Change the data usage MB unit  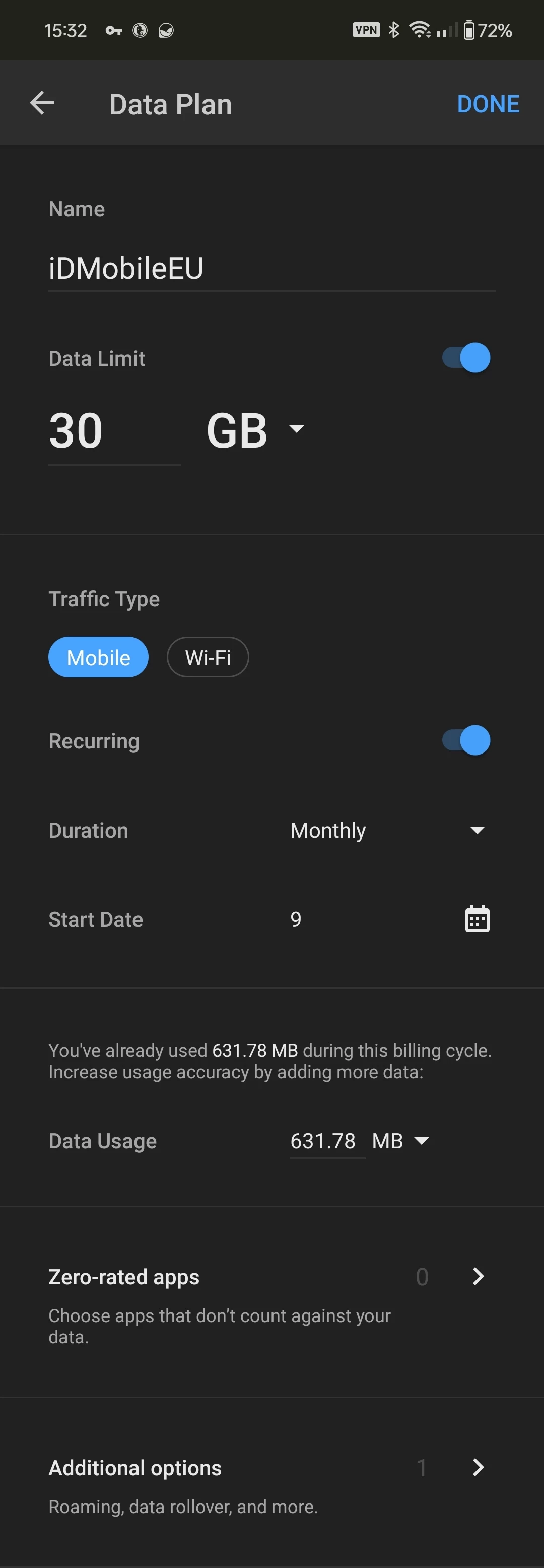pyautogui.click(x=400, y=1141)
